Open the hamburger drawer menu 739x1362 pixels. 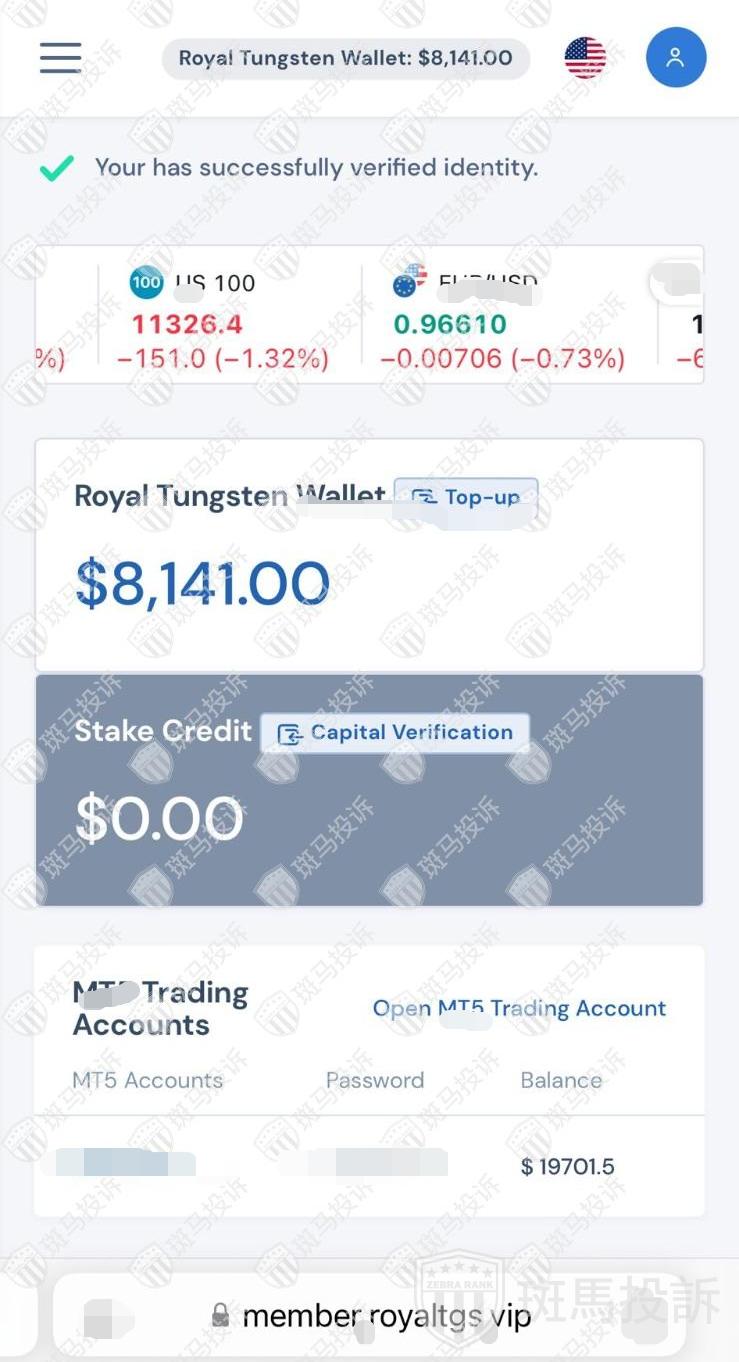[x=60, y=58]
